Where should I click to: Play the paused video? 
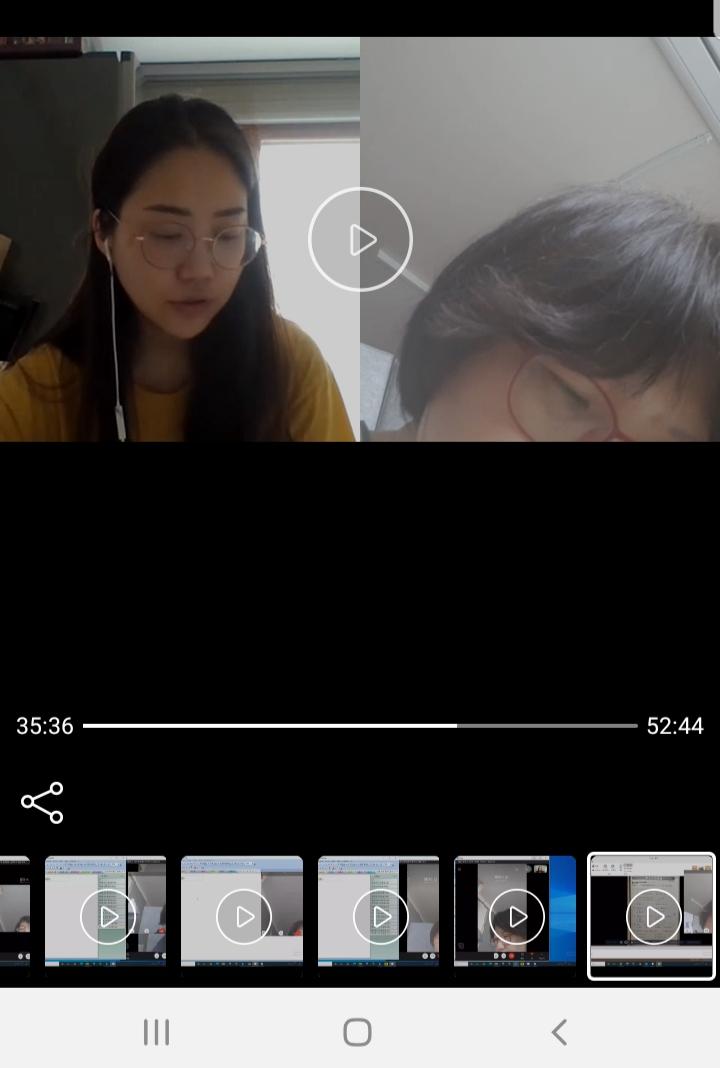tap(360, 240)
